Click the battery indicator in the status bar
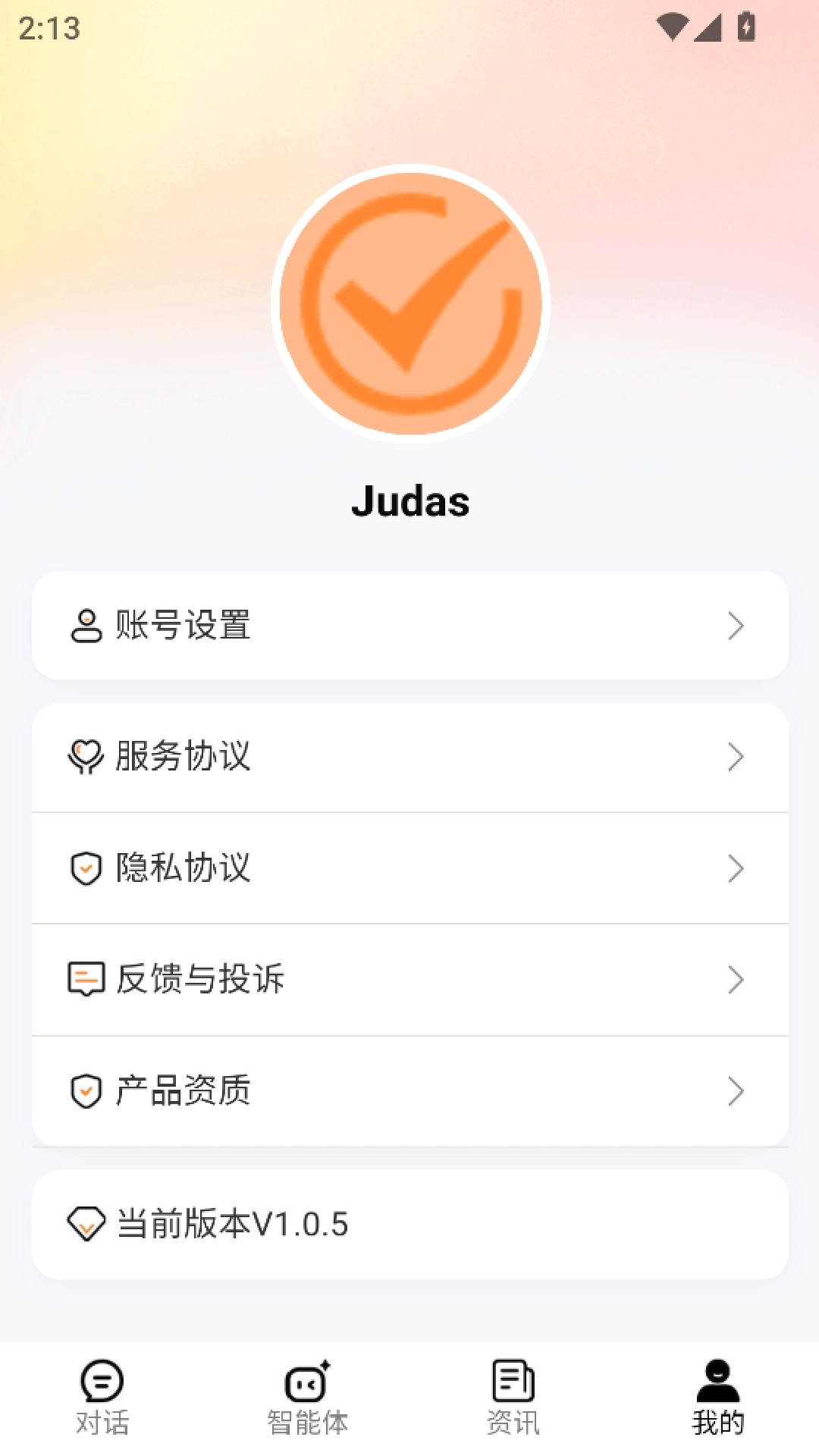This screenshot has width=819, height=1456. pos(746,25)
